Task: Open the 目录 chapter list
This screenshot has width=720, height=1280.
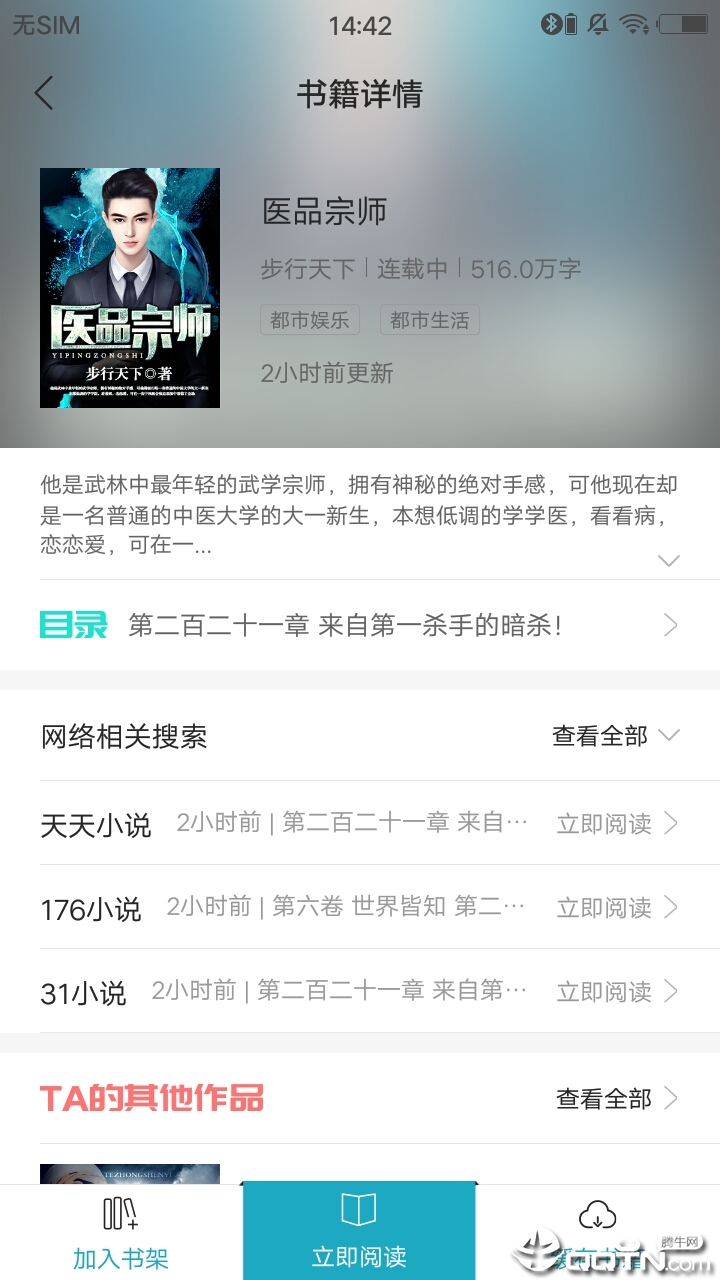Action: pos(360,626)
